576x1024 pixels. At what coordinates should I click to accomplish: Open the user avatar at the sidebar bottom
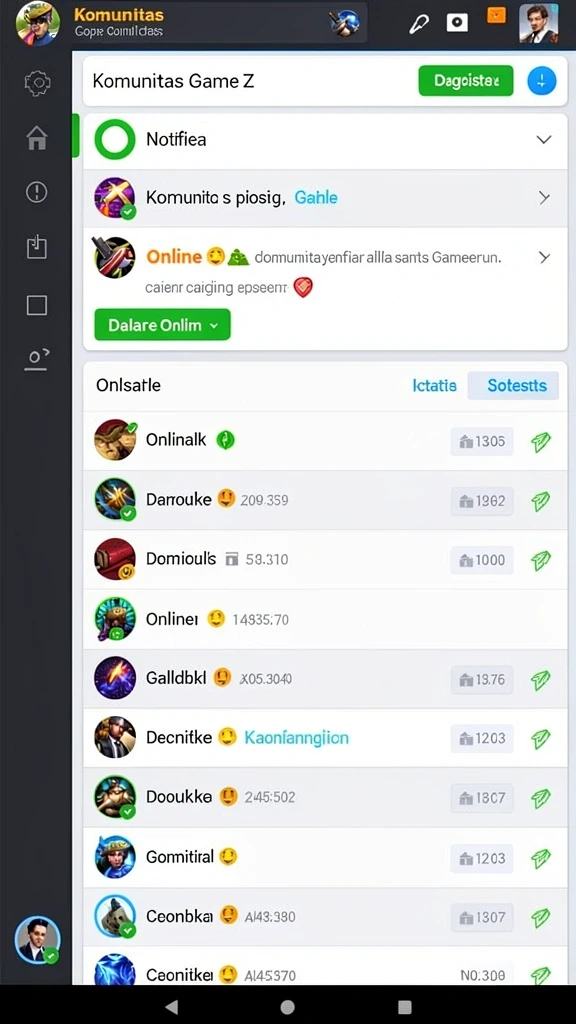(37, 939)
